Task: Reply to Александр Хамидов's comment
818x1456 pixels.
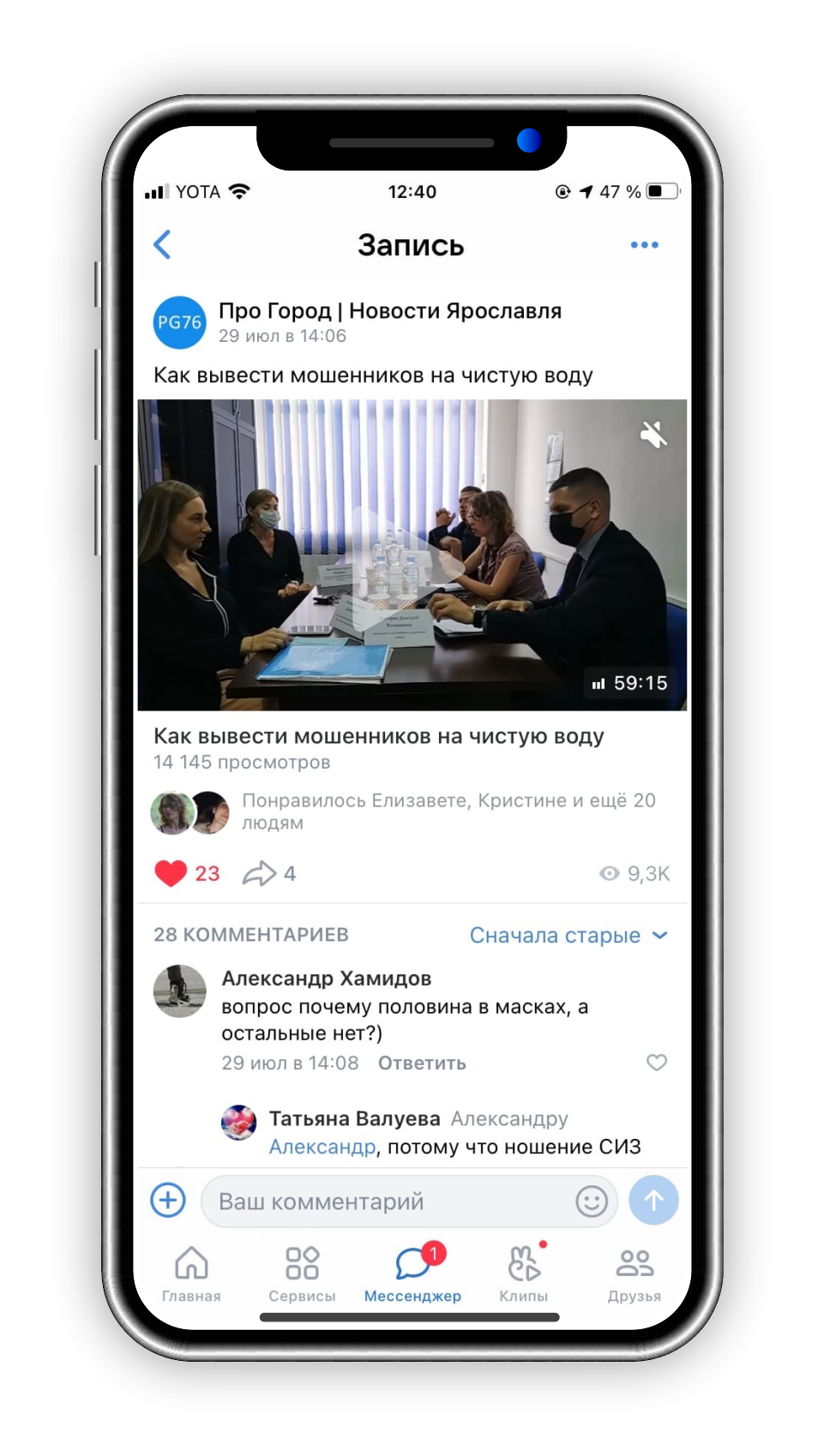Action: pos(422,1064)
